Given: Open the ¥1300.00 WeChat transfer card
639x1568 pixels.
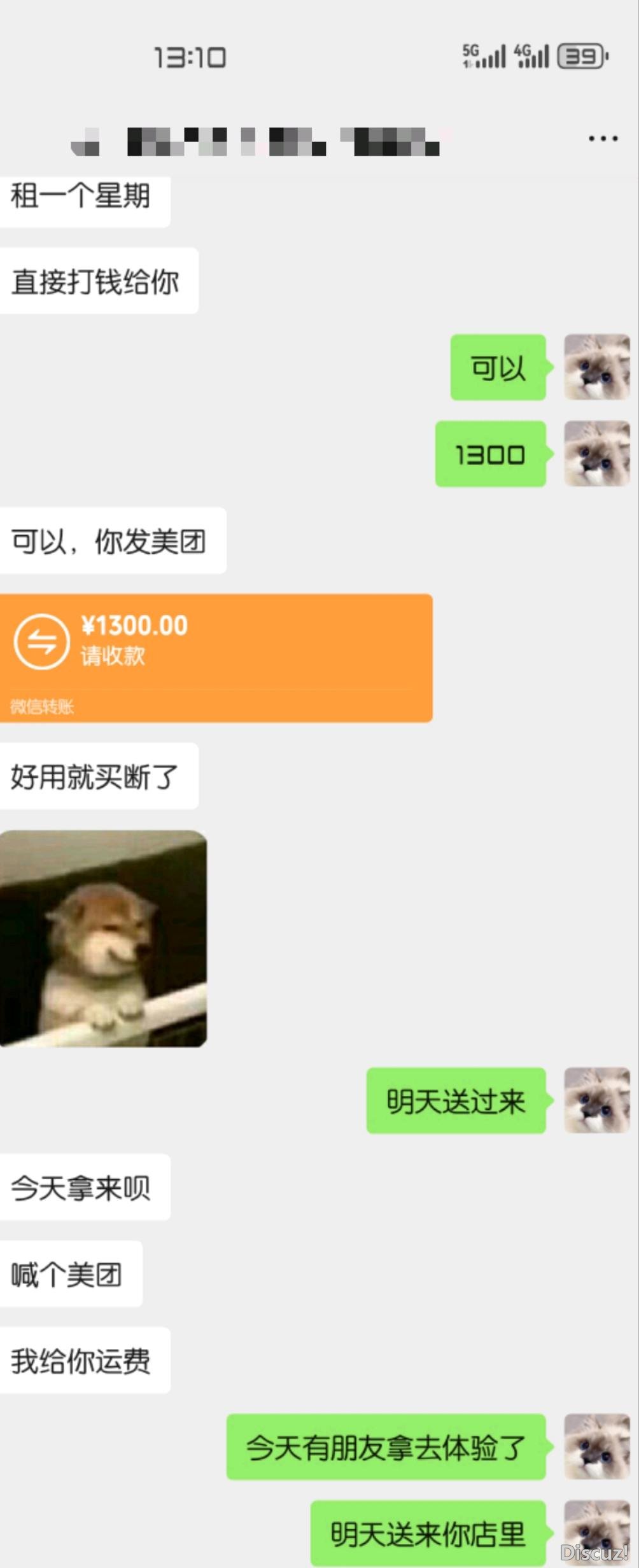Looking at the screenshot, I should tap(216, 657).
